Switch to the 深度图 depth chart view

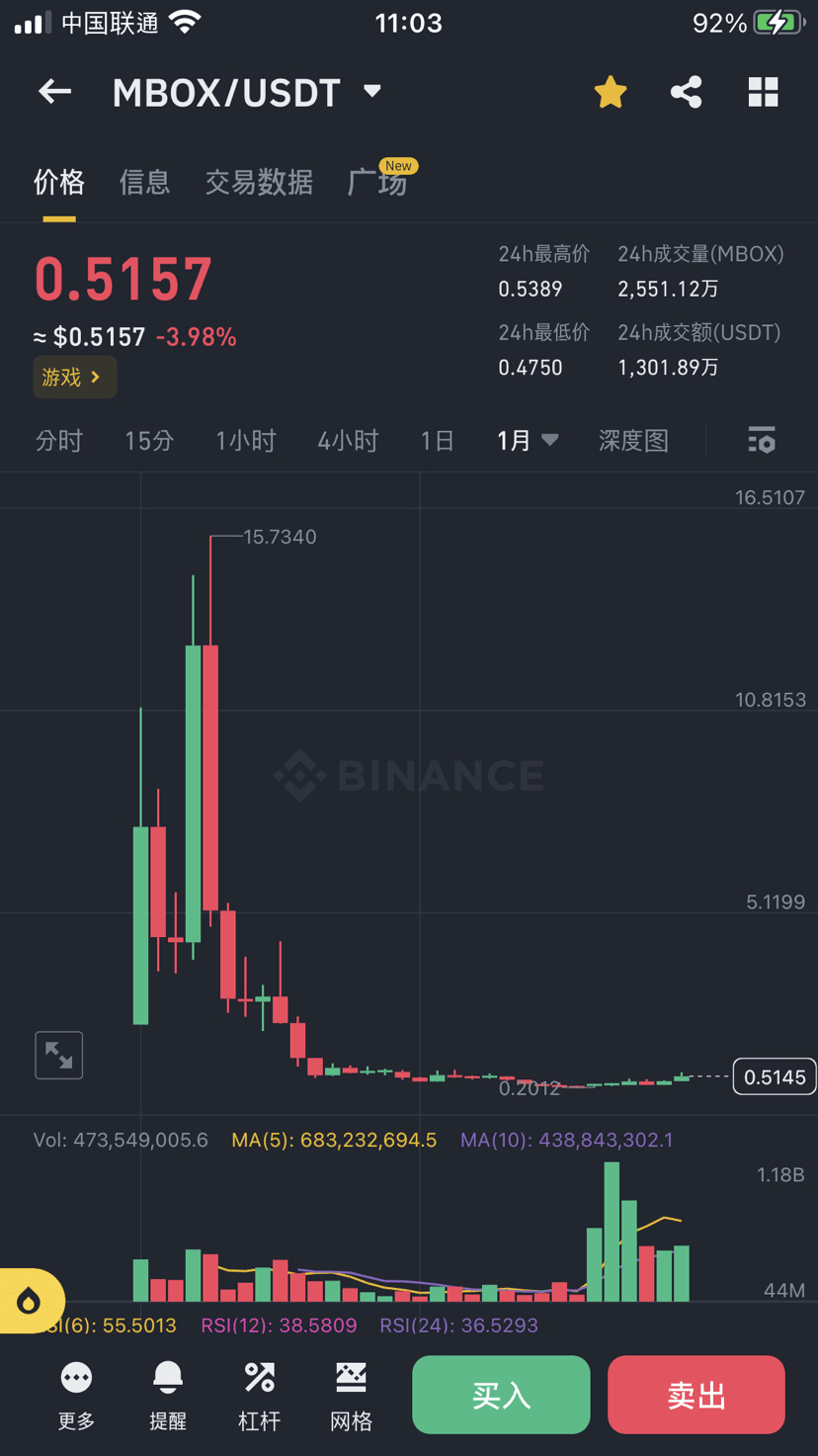634,440
